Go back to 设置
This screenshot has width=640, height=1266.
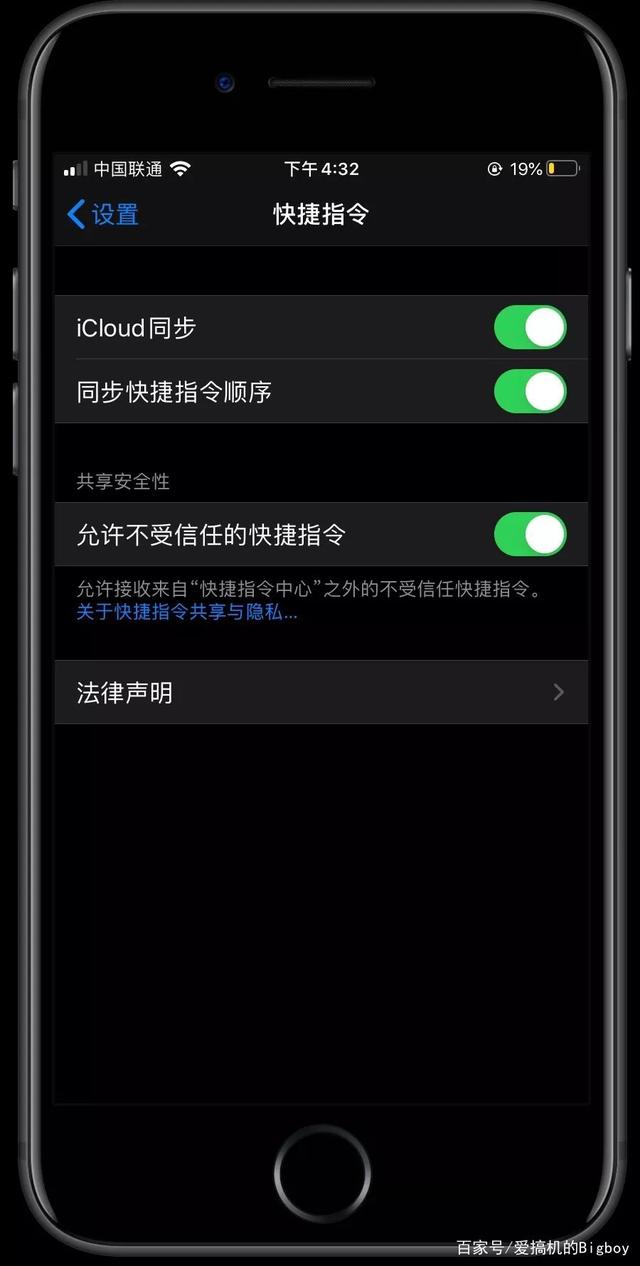coord(102,214)
